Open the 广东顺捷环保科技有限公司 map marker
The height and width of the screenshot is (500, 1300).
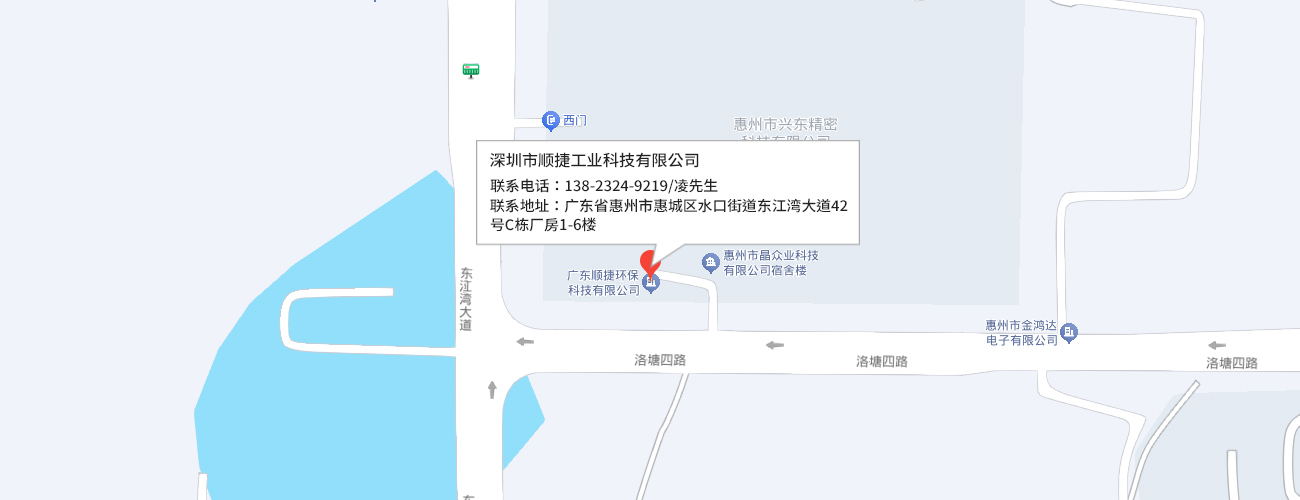pyautogui.click(x=652, y=284)
